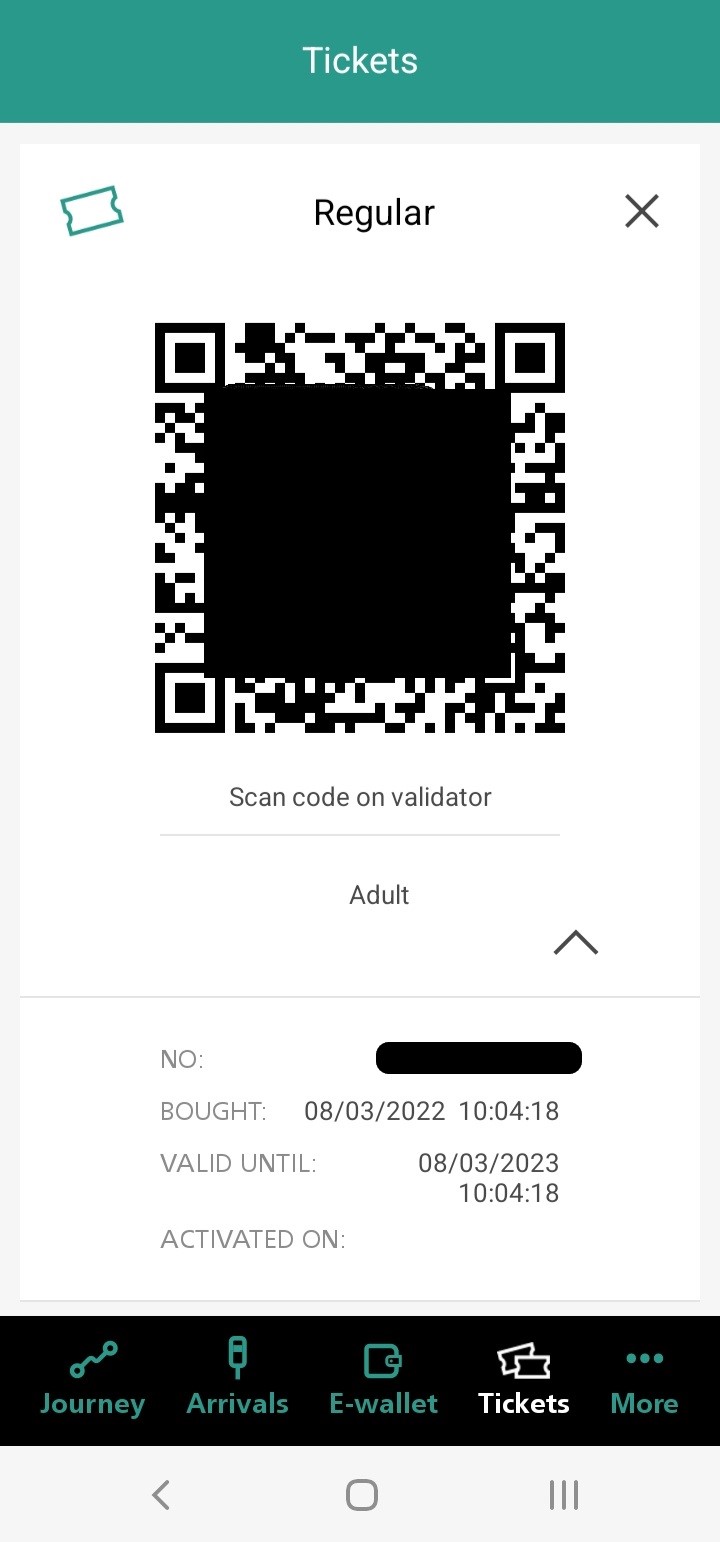Switch to the Journey tab

pos(92,1379)
